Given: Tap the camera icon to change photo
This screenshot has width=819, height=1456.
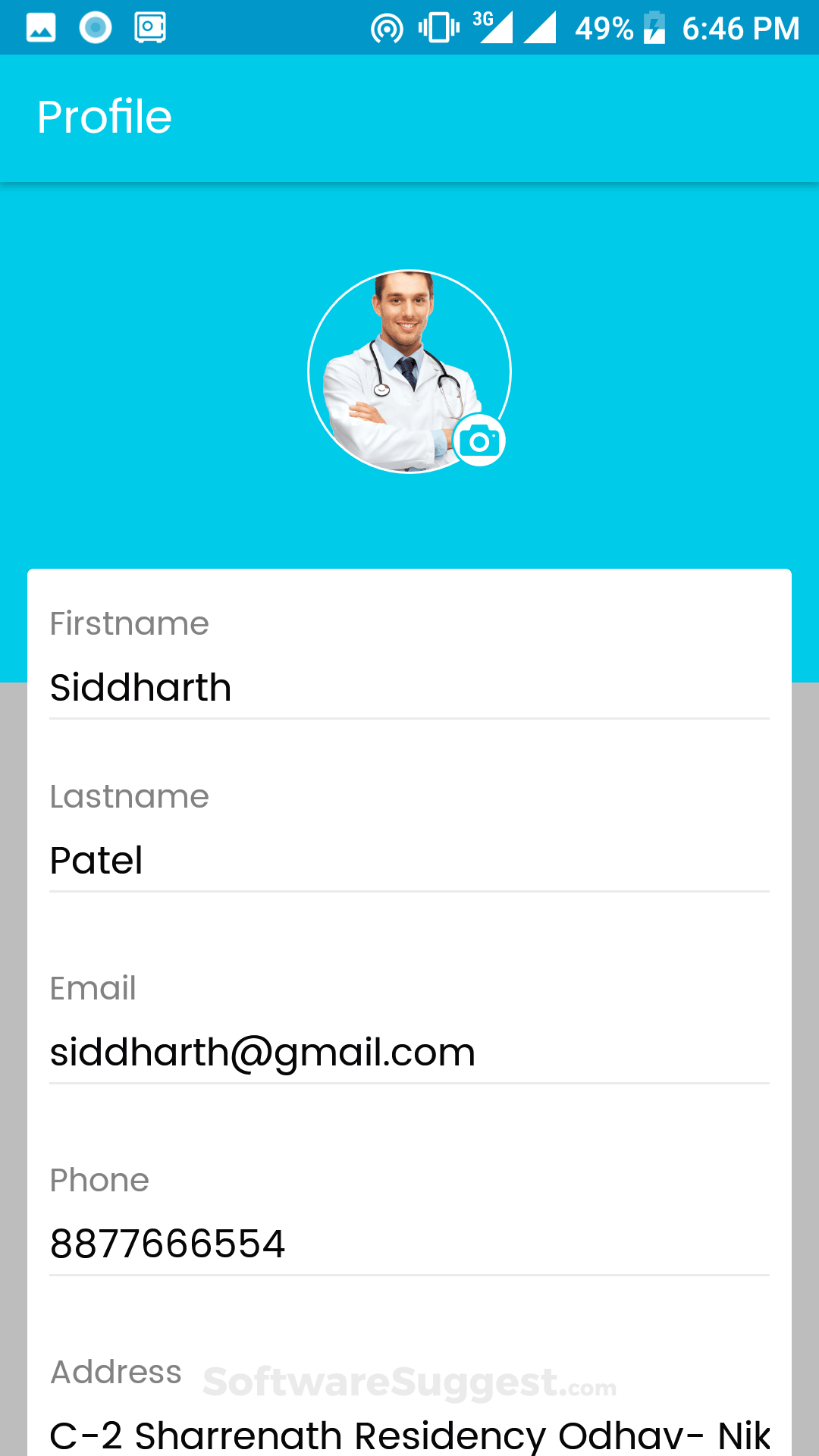Looking at the screenshot, I should [x=479, y=441].
